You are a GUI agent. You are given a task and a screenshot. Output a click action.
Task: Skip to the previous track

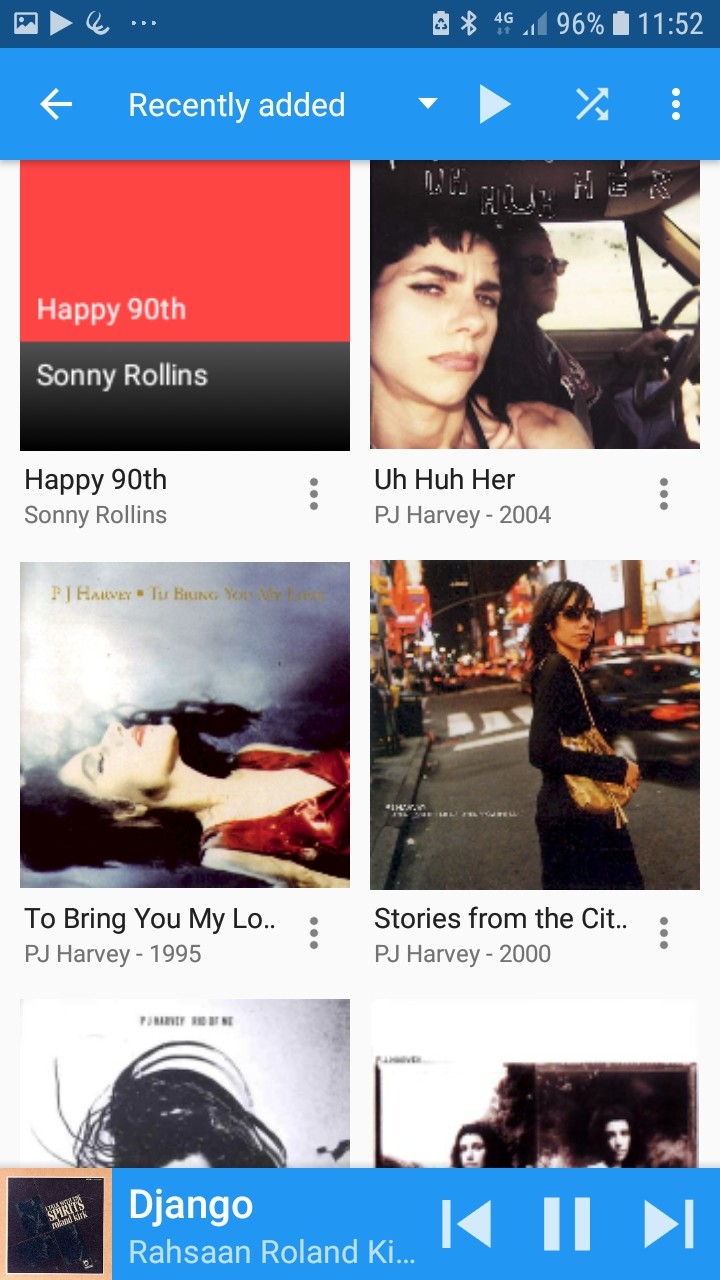pyautogui.click(x=467, y=1224)
